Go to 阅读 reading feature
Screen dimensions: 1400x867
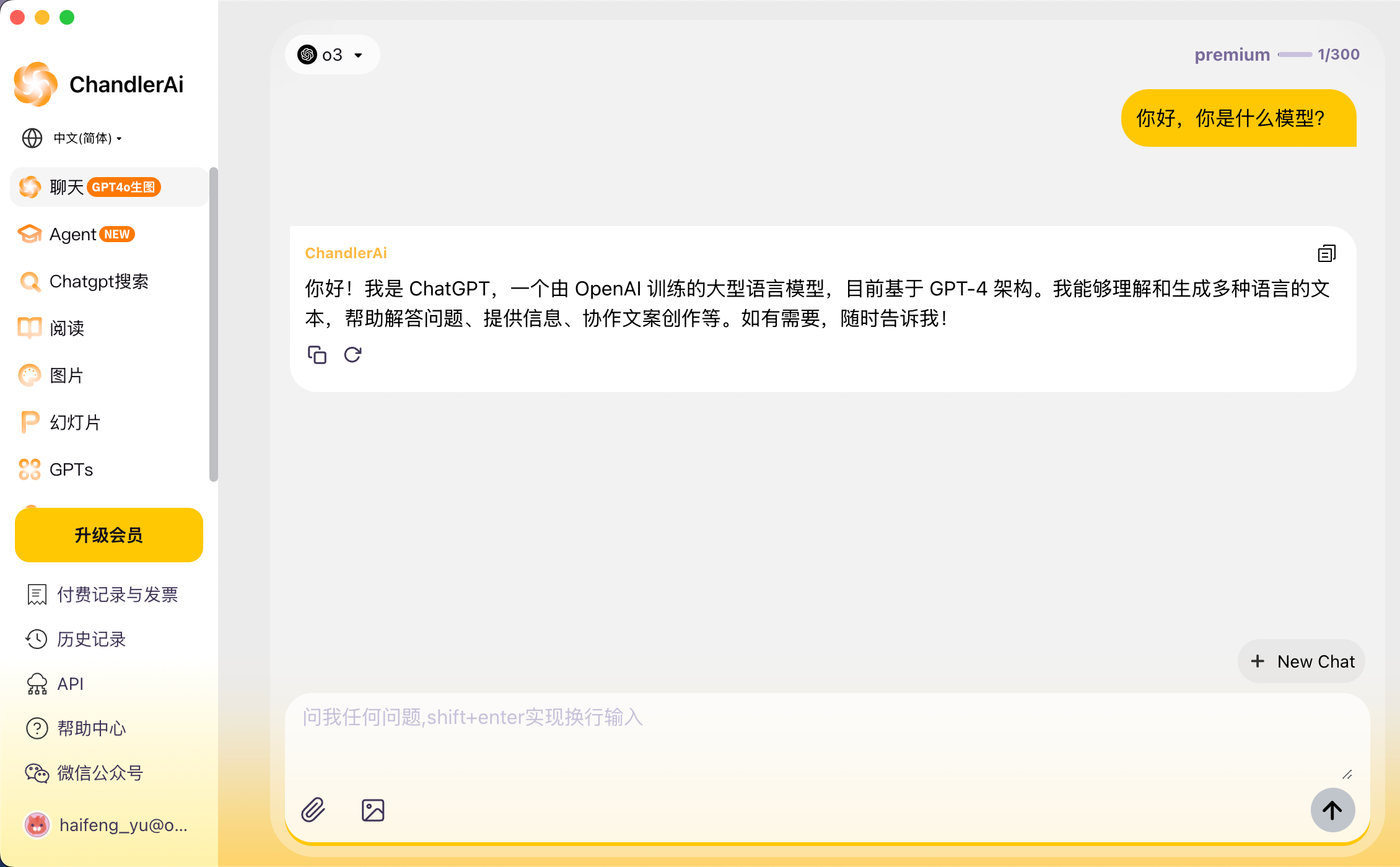point(51,328)
